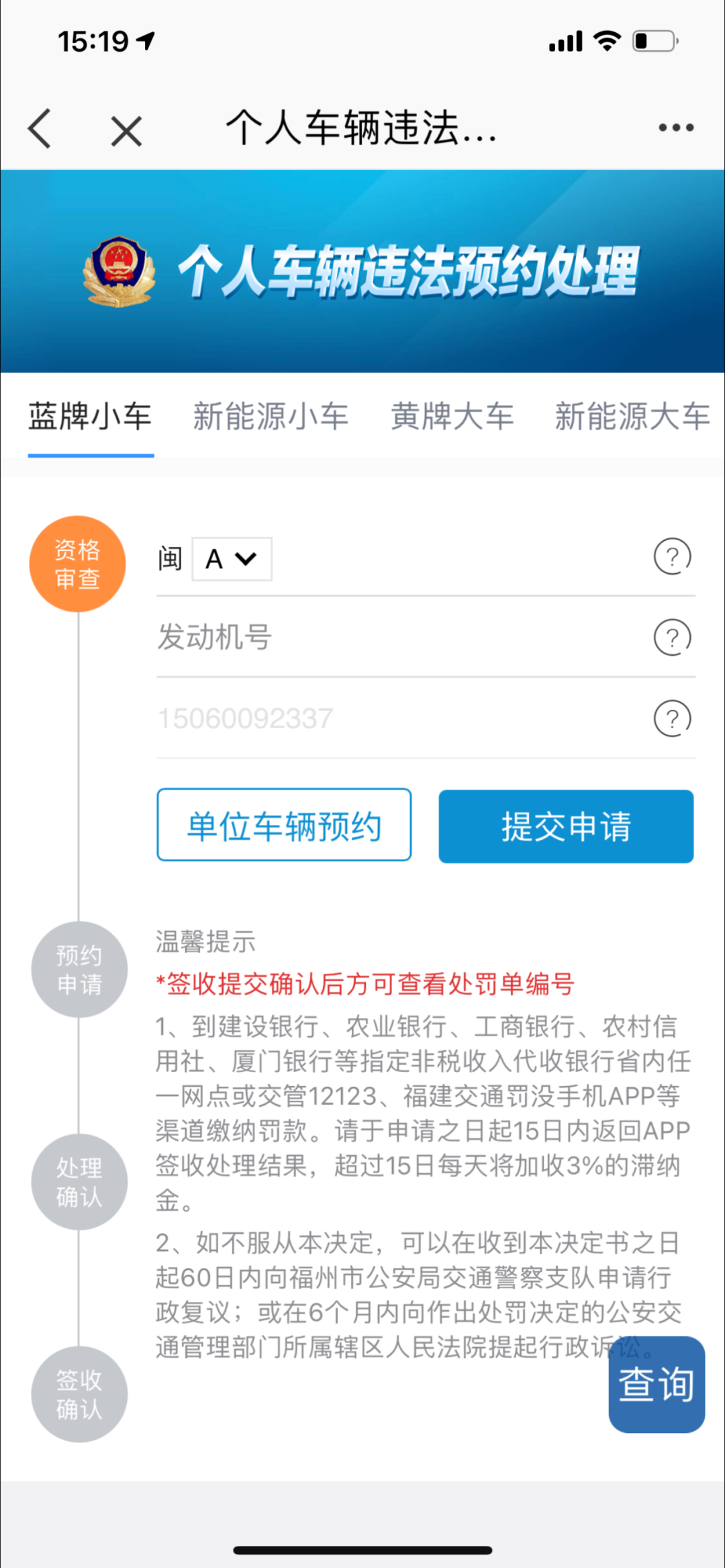Select the 新能源大车 tab
The width and height of the screenshot is (725, 1568).
click(632, 416)
